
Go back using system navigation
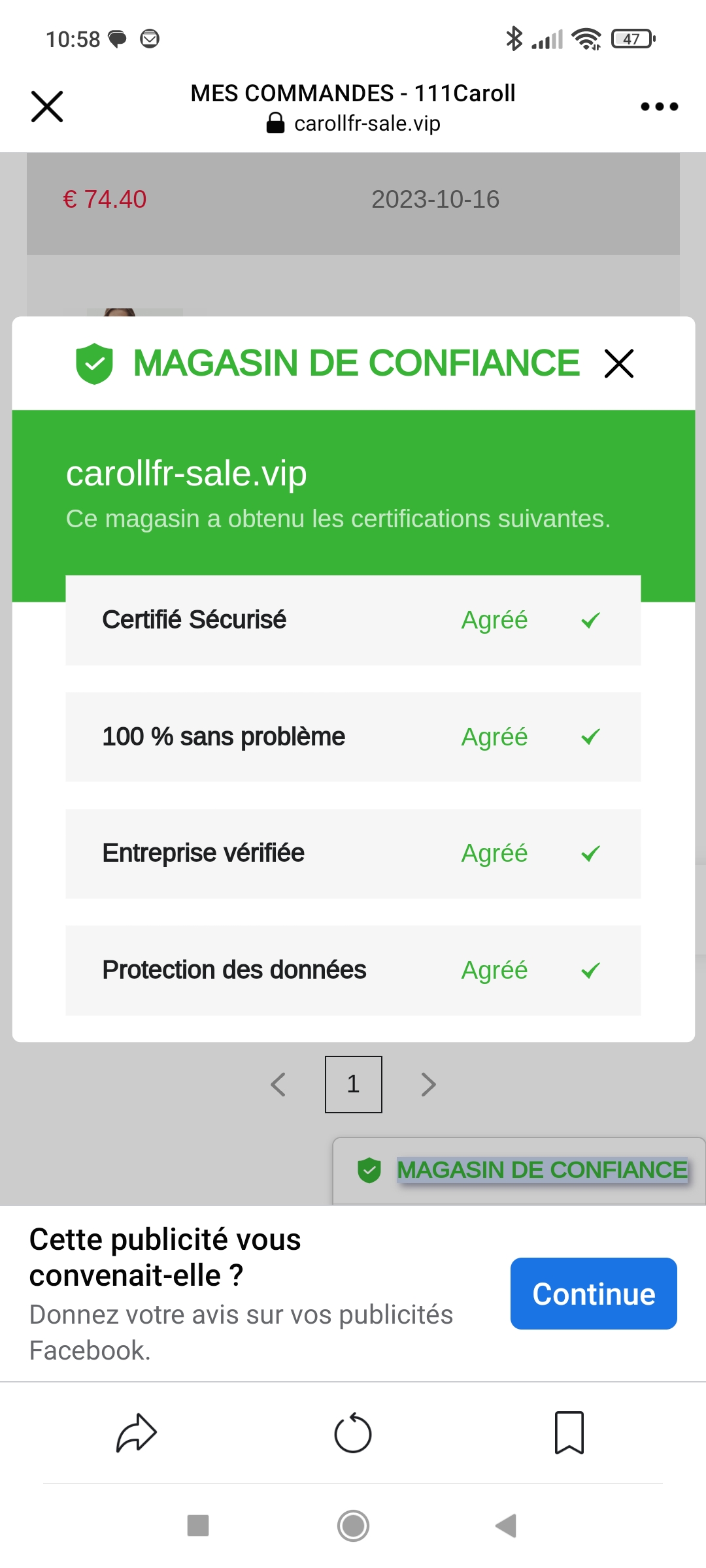point(506,1526)
